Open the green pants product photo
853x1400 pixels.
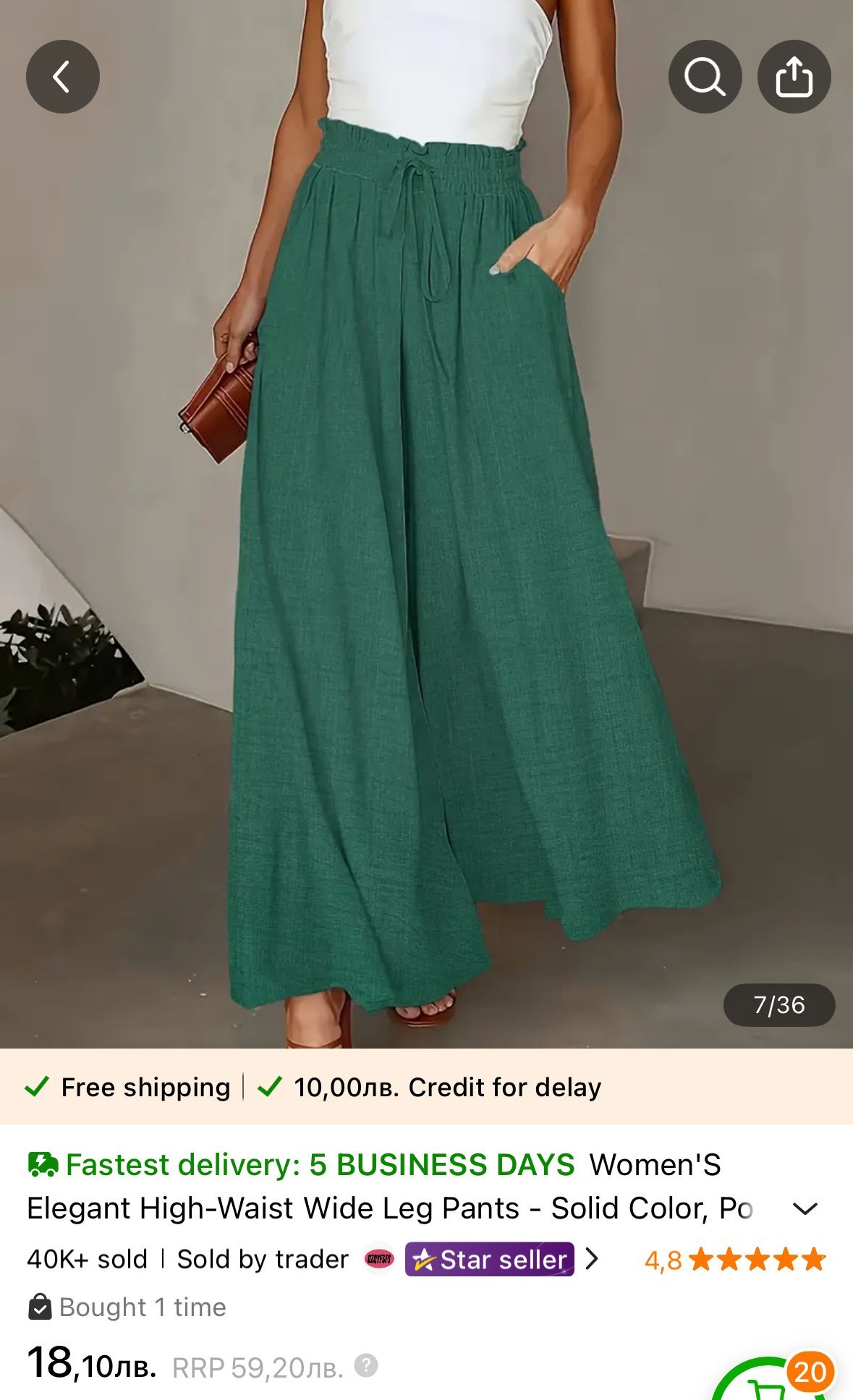pyautogui.click(x=426, y=524)
